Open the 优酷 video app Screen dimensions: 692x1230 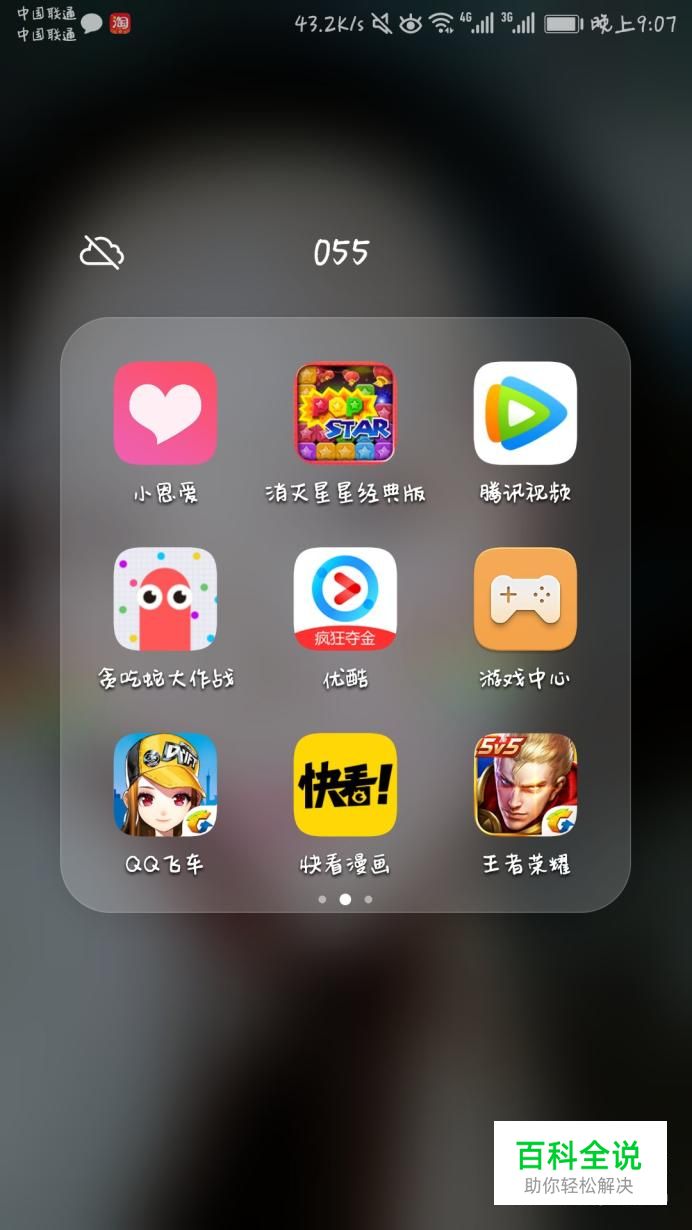point(345,599)
